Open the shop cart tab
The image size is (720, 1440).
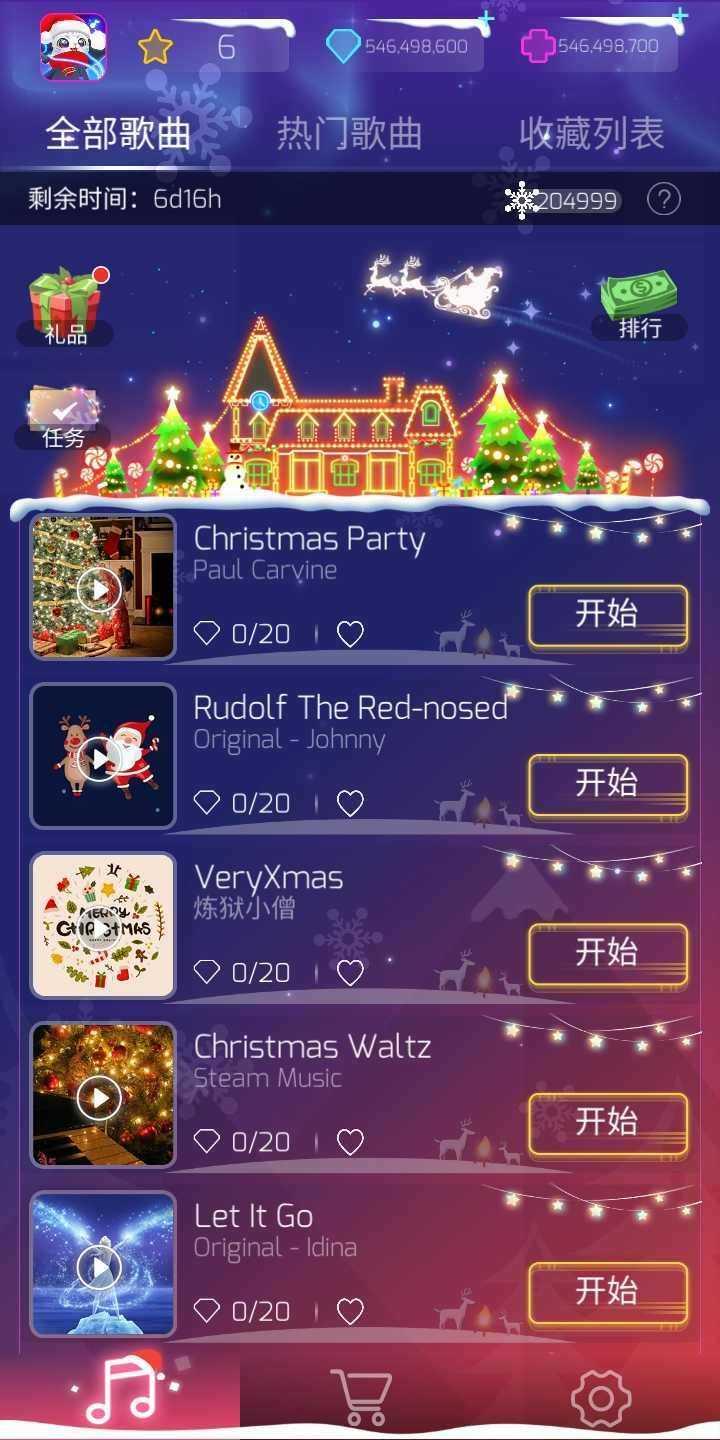click(360, 1396)
